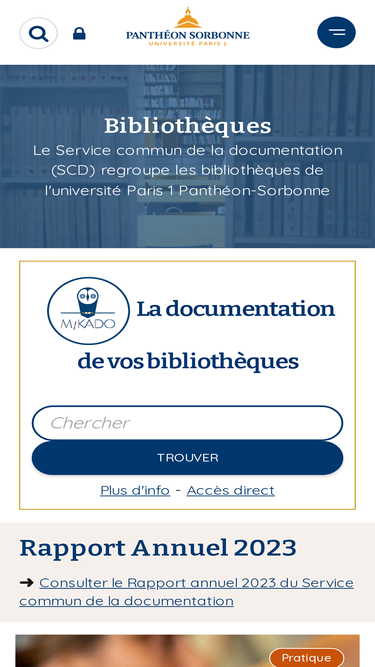This screenshot has width=375, height=667.
Task: Consult the Rapport annuel 2023 link
Action: point(187,592)
